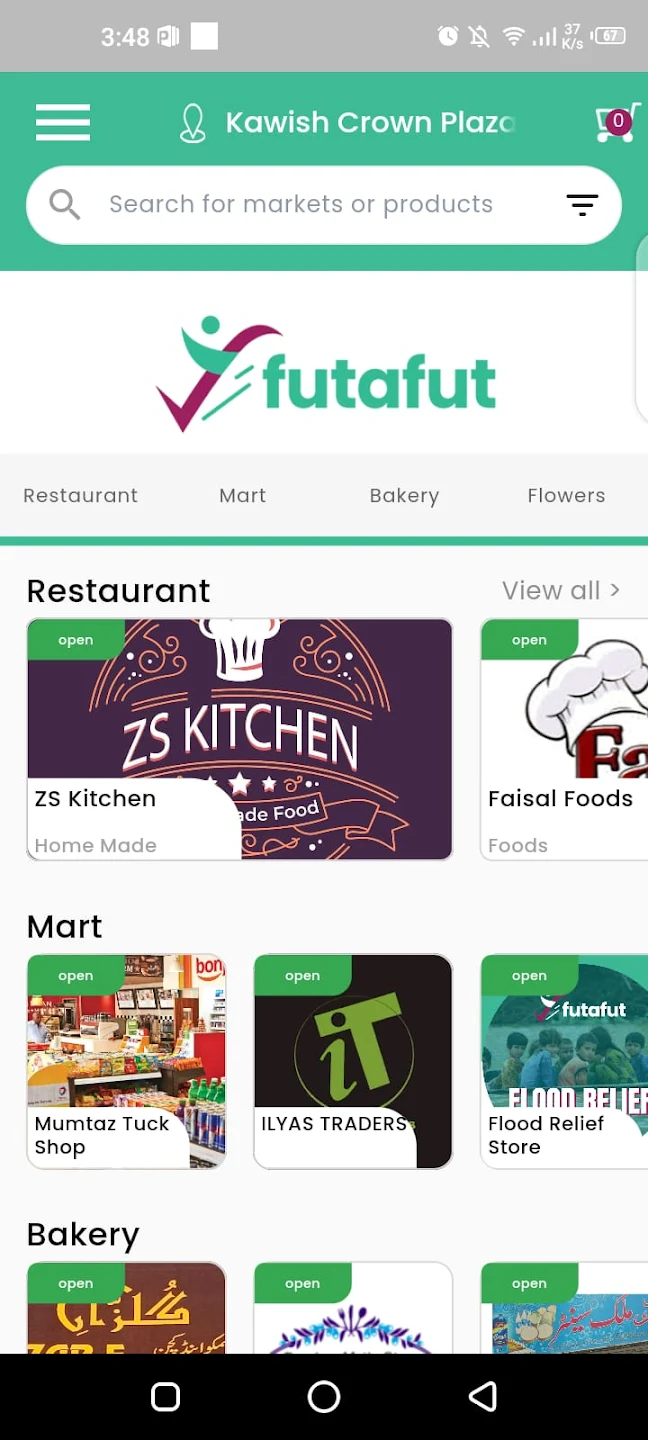Viewport: 648px width, 1440px height.
Task: Open the Faisal Foods card
Action: point(564,739)
